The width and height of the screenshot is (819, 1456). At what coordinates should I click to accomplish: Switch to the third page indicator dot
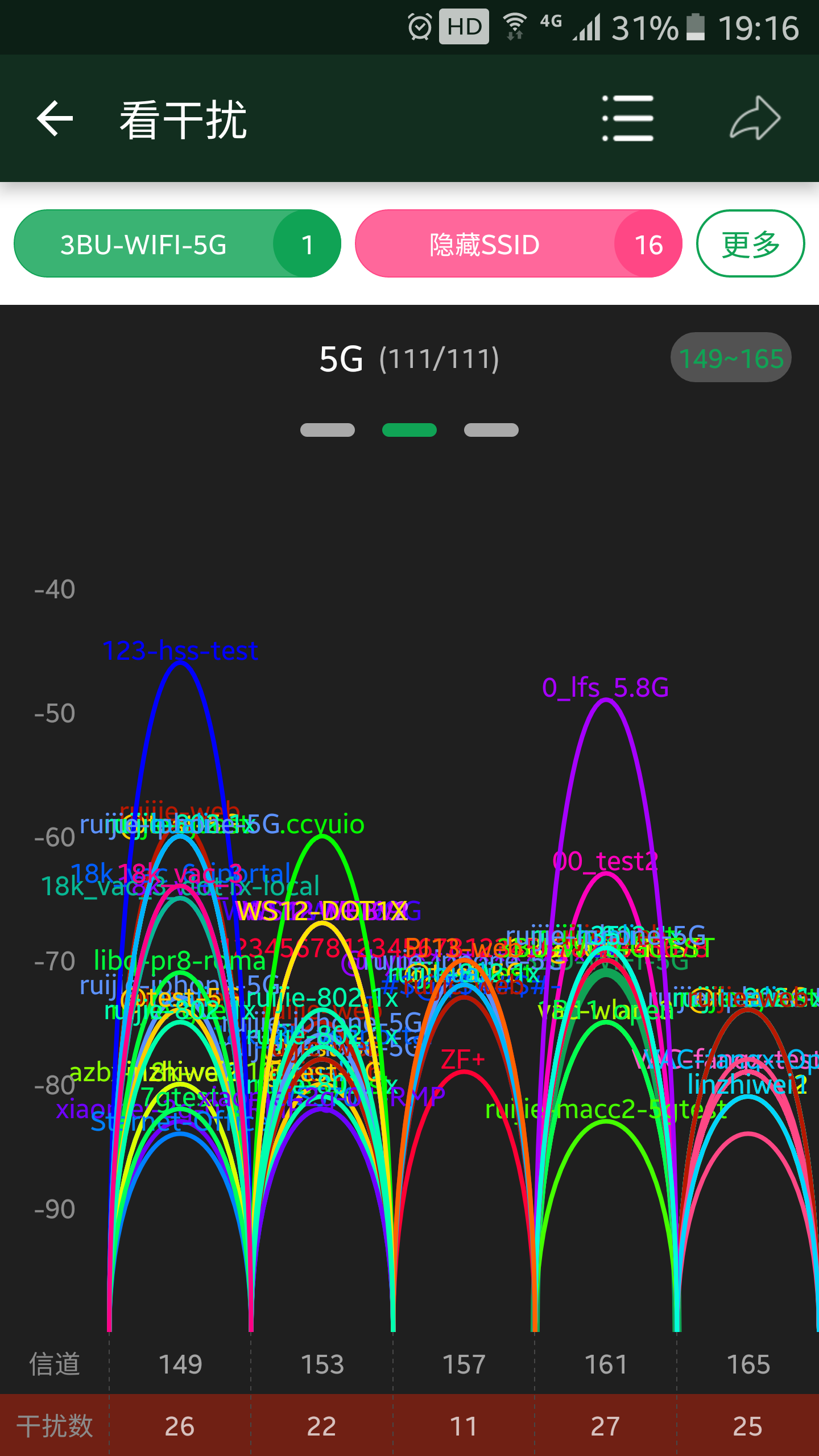click(x=490, y=431)
